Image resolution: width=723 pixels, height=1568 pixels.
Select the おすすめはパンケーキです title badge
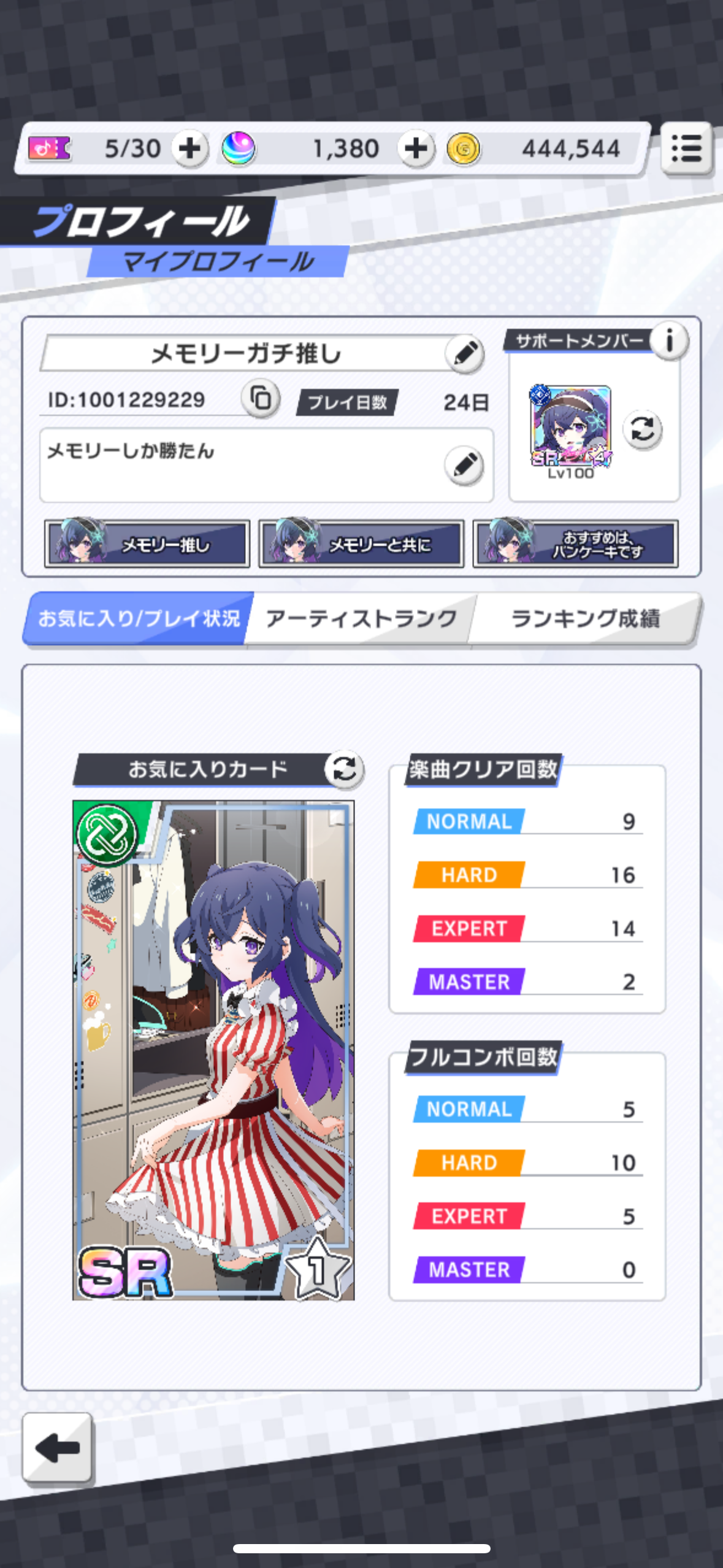coord(575,544)
